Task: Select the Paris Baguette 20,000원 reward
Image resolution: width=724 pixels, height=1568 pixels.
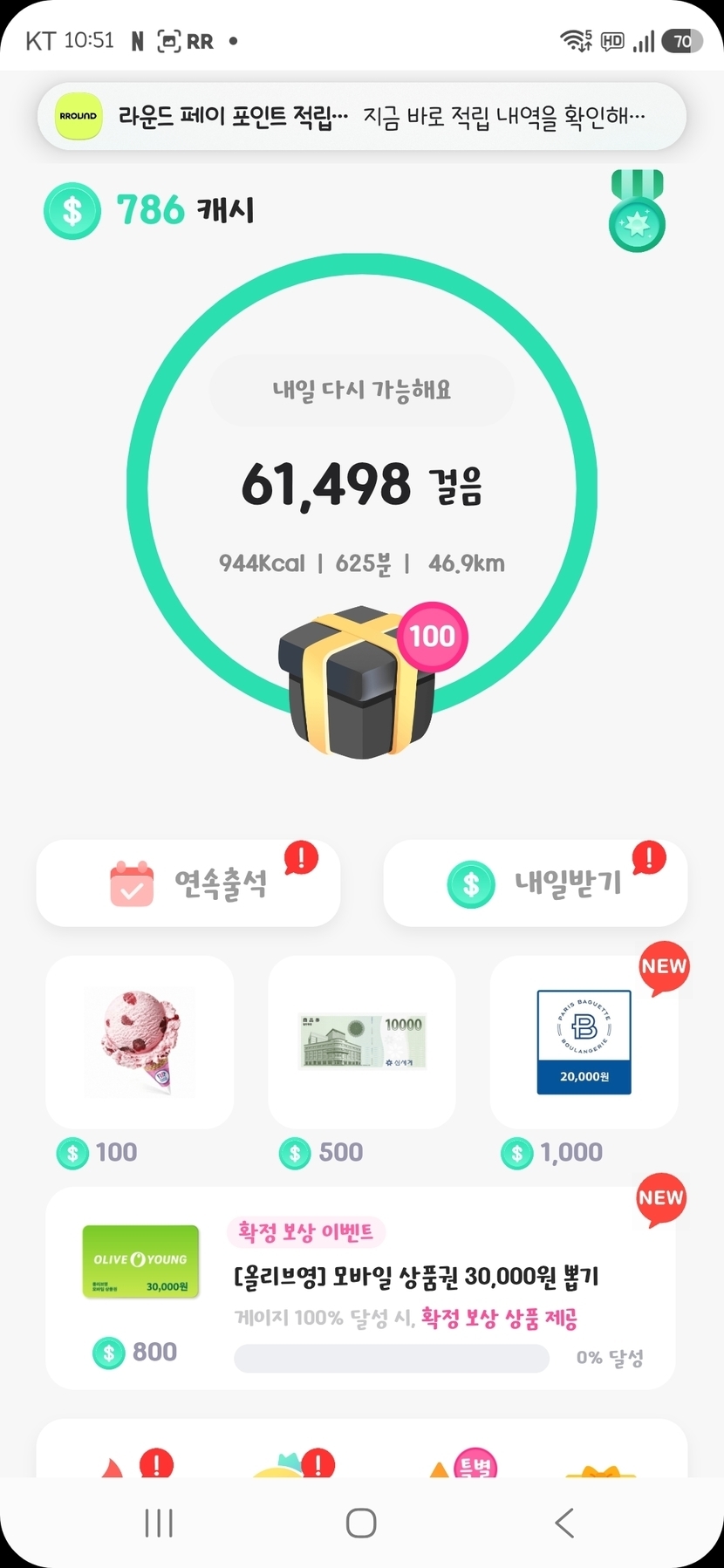Action: tap(584, 1042)
